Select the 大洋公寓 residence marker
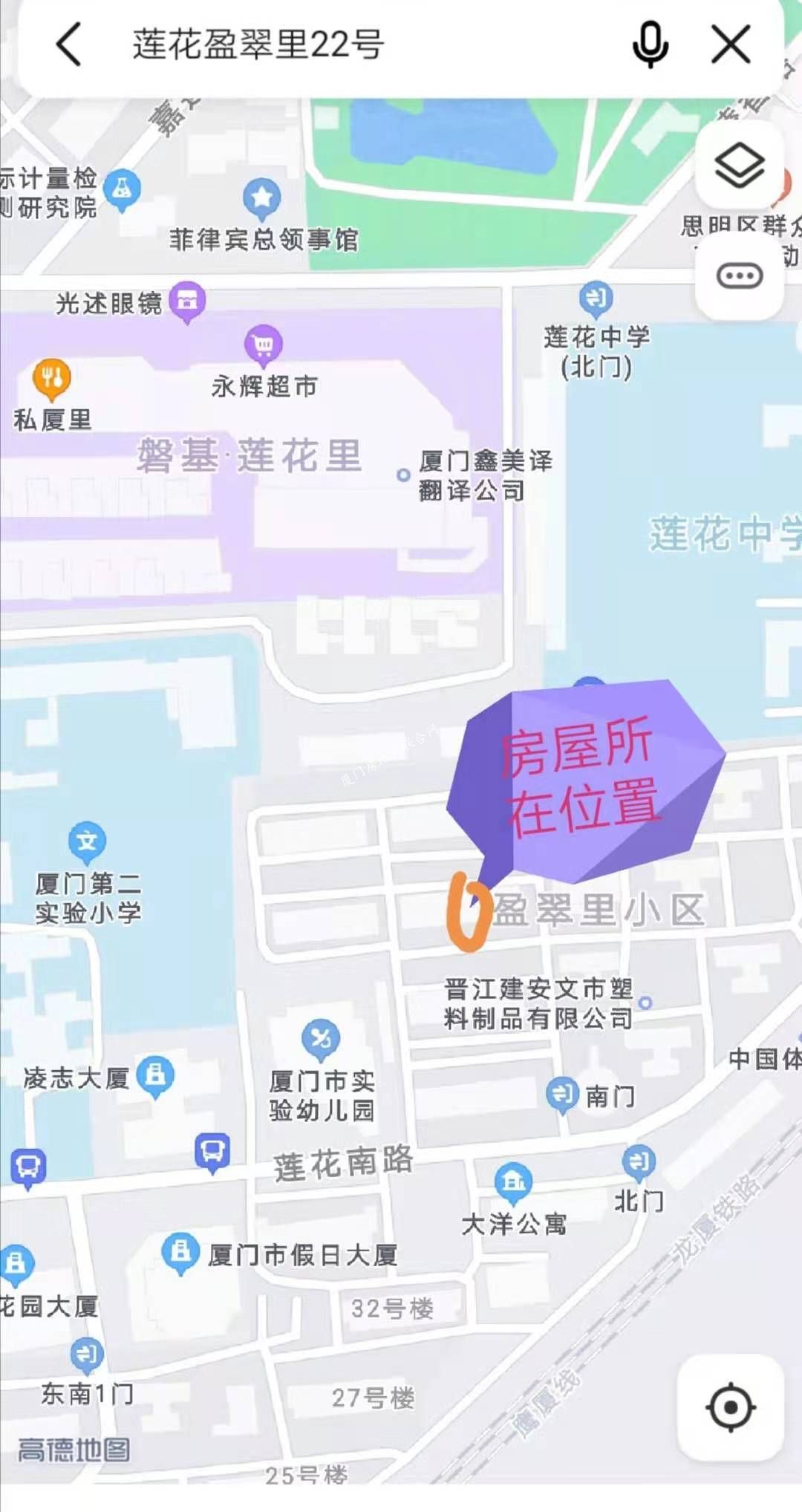The width and height of the screenshot is (802, 1512). click(x=513, y=1182)
